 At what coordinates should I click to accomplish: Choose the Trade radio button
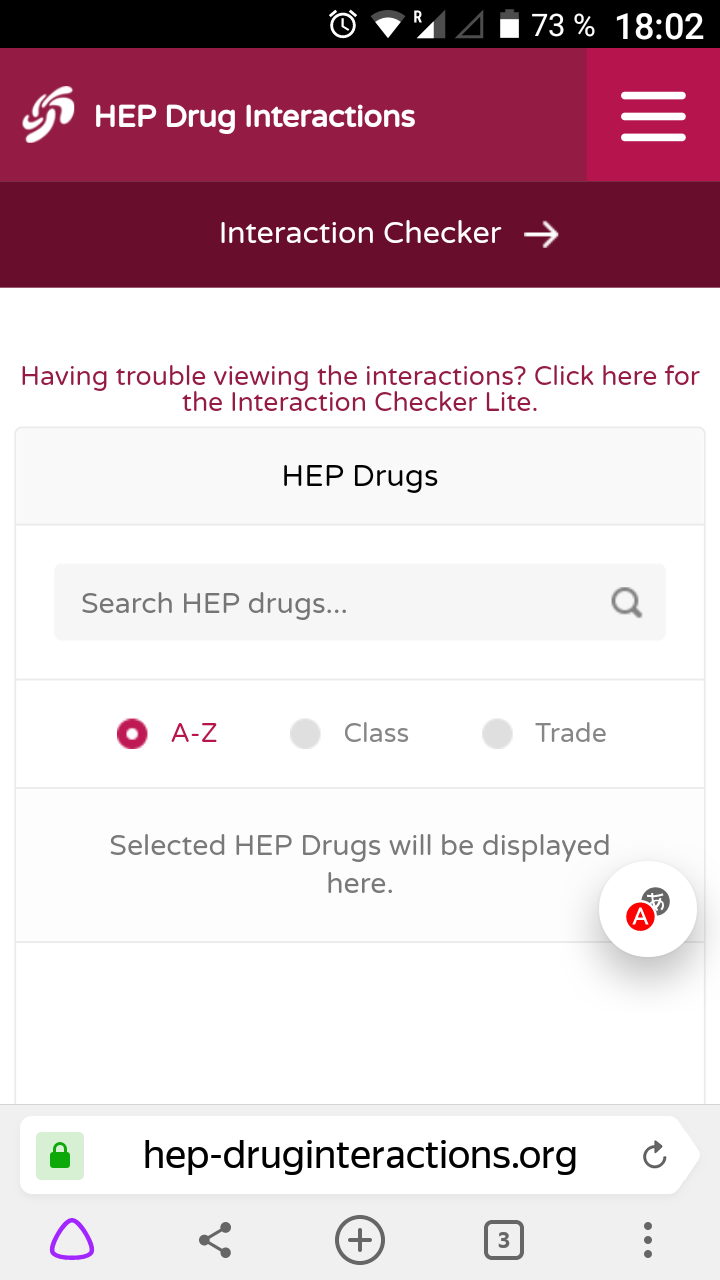pyautogui.click(x=497, y=733)
